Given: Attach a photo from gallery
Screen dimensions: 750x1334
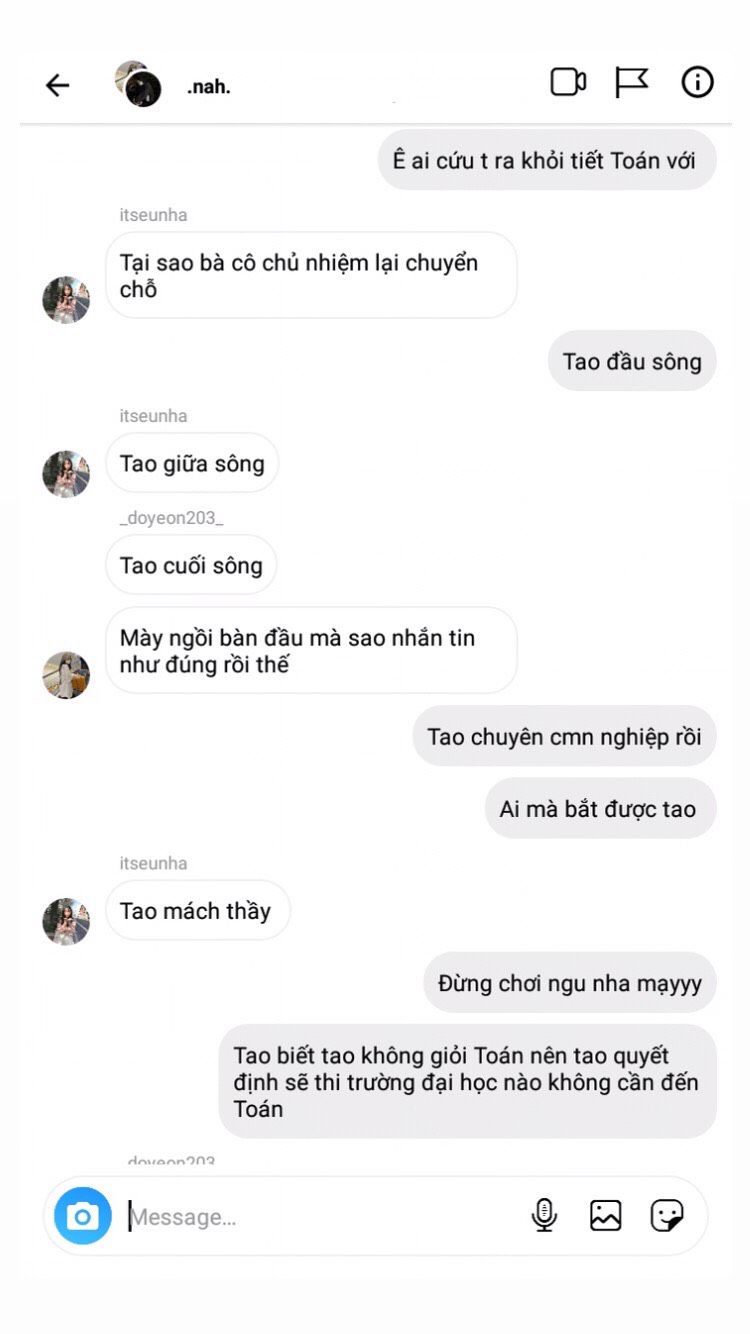Looking at the screenshot, I should point(605,1216).
